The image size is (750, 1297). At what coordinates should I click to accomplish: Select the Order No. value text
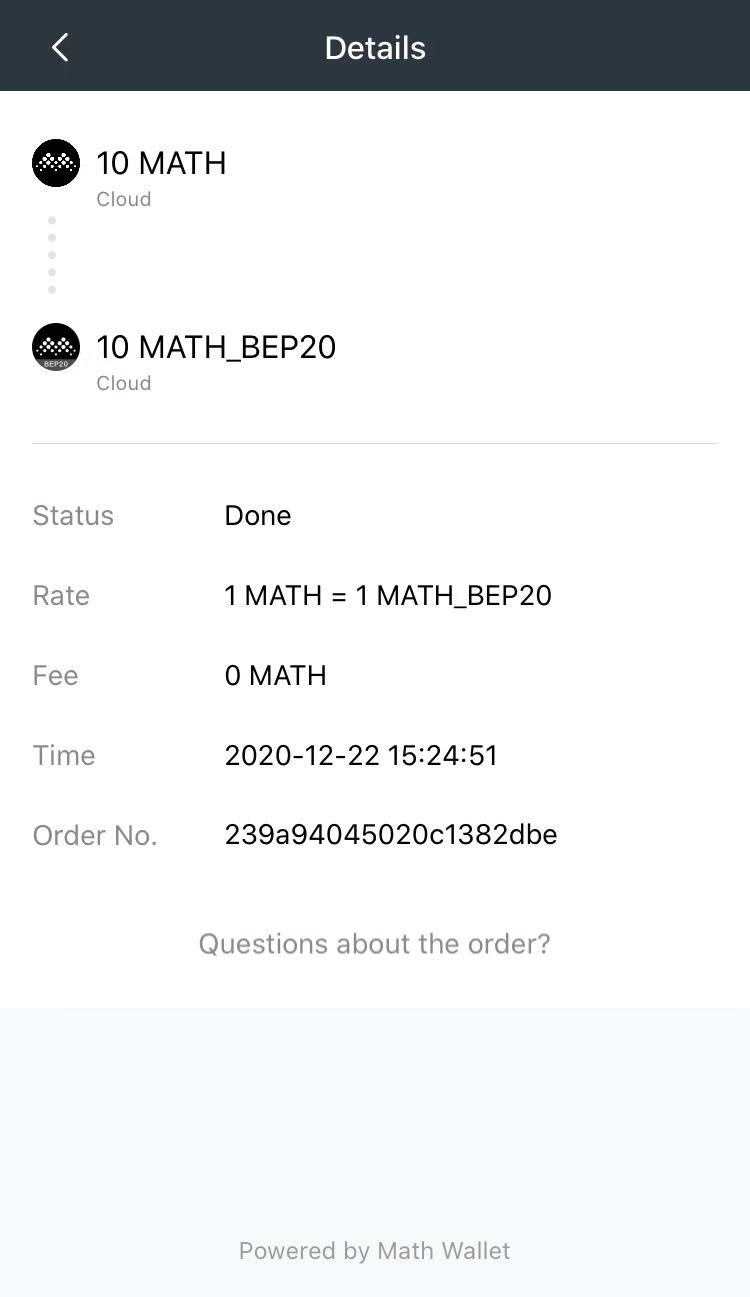(x=391, y=834)
